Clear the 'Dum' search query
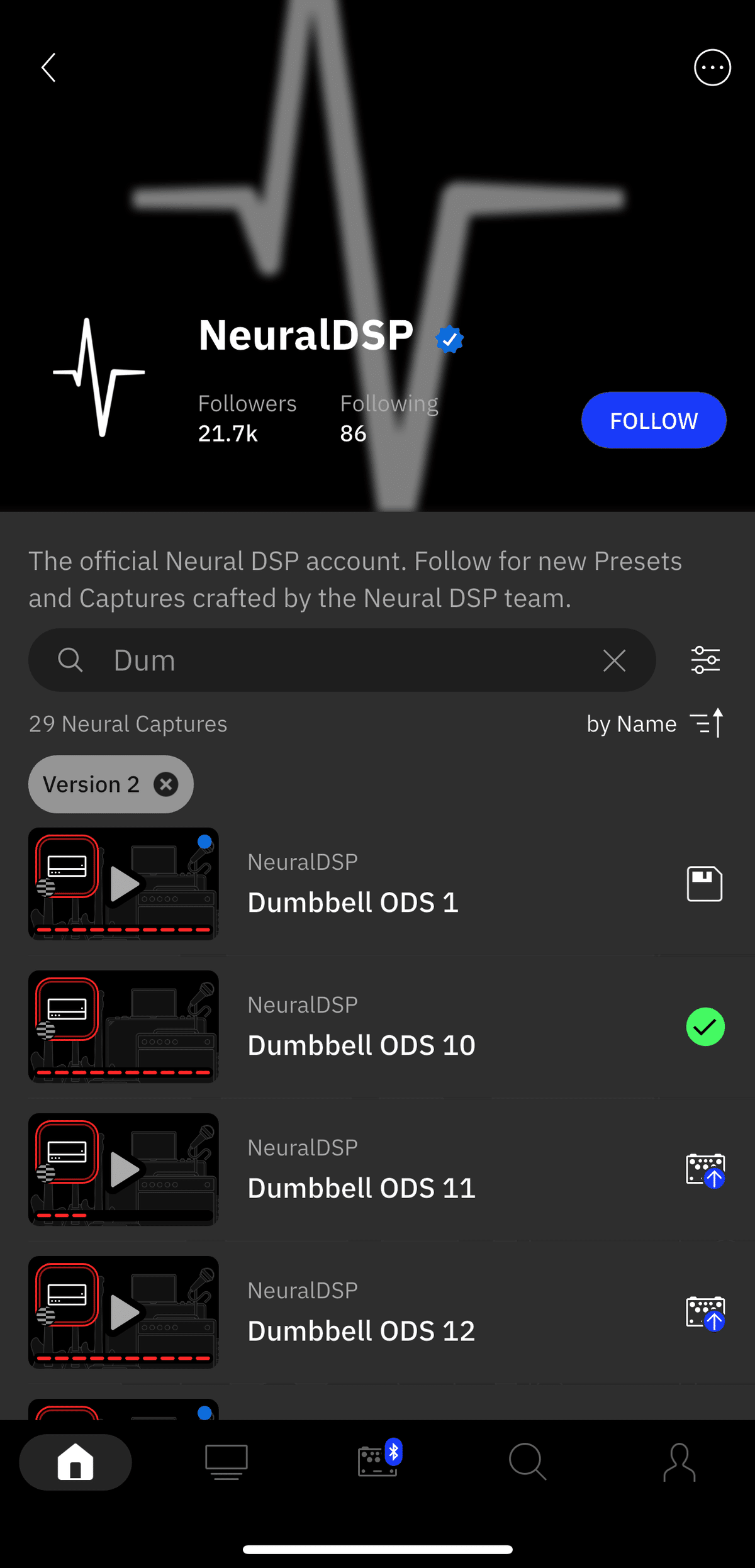 coord(614,660)
